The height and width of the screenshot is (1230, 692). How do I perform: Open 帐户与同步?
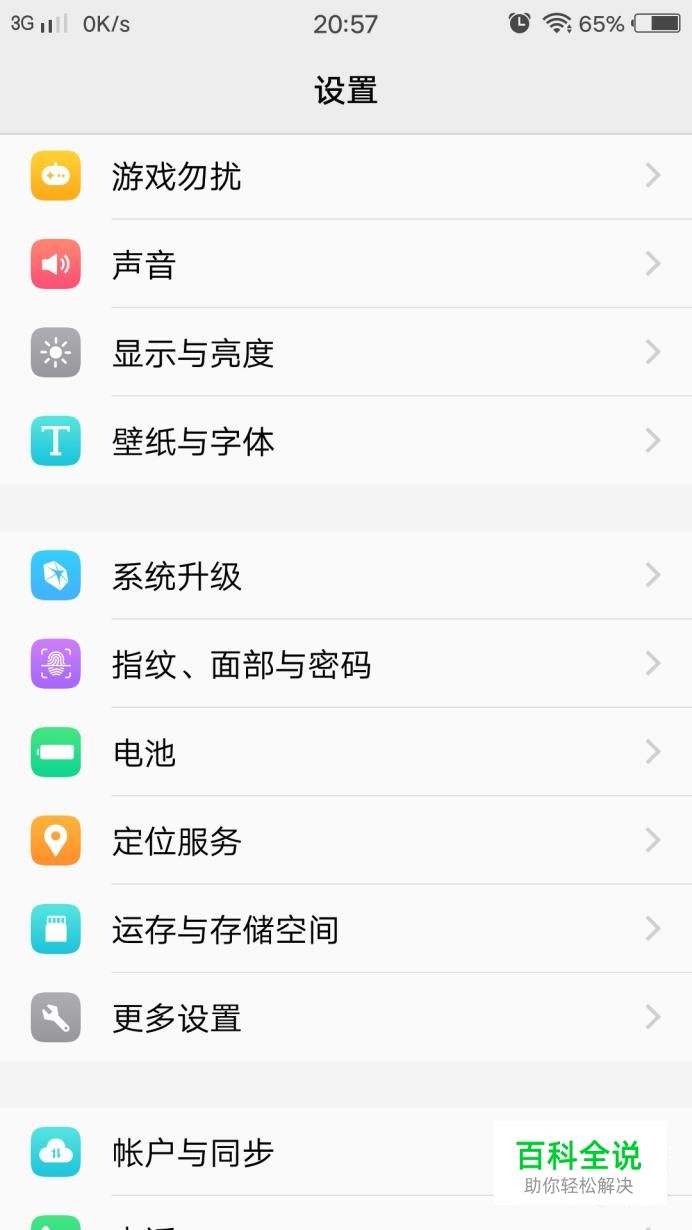(250, 1152)
